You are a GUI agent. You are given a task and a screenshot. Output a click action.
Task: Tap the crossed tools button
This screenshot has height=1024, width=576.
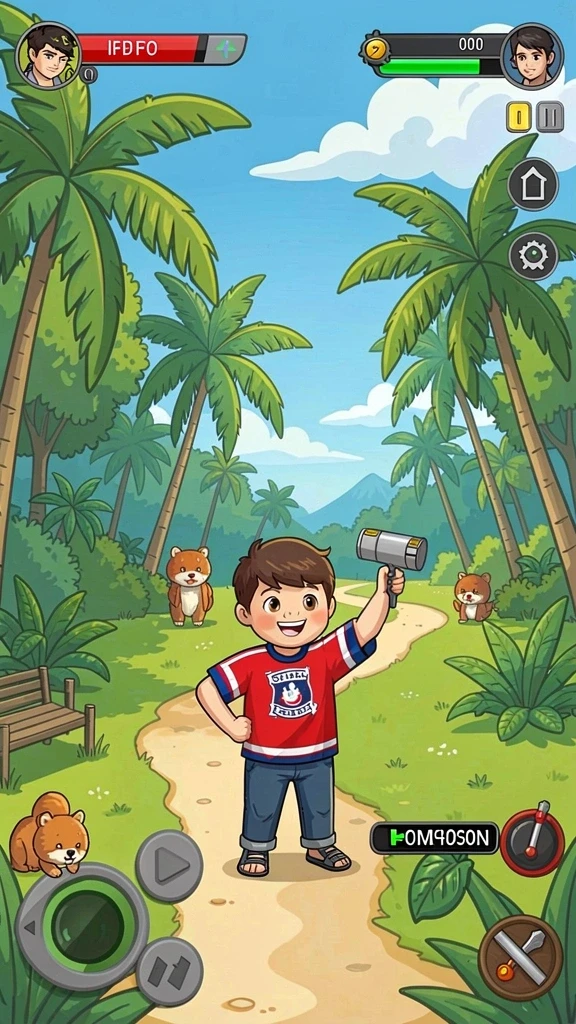[x=520, y=958]
